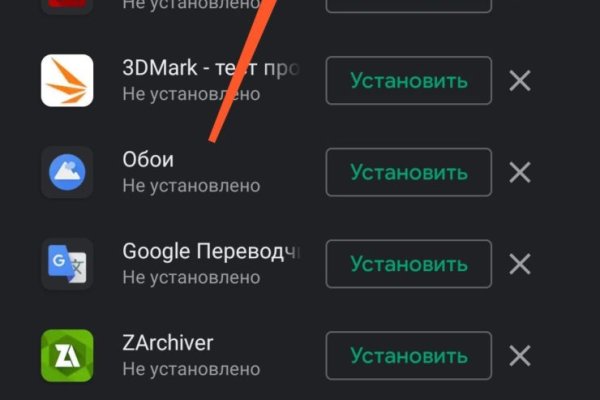Install the 3DMark app
The height and width of the screenshot is (400, 600).
tap(408, 81)
